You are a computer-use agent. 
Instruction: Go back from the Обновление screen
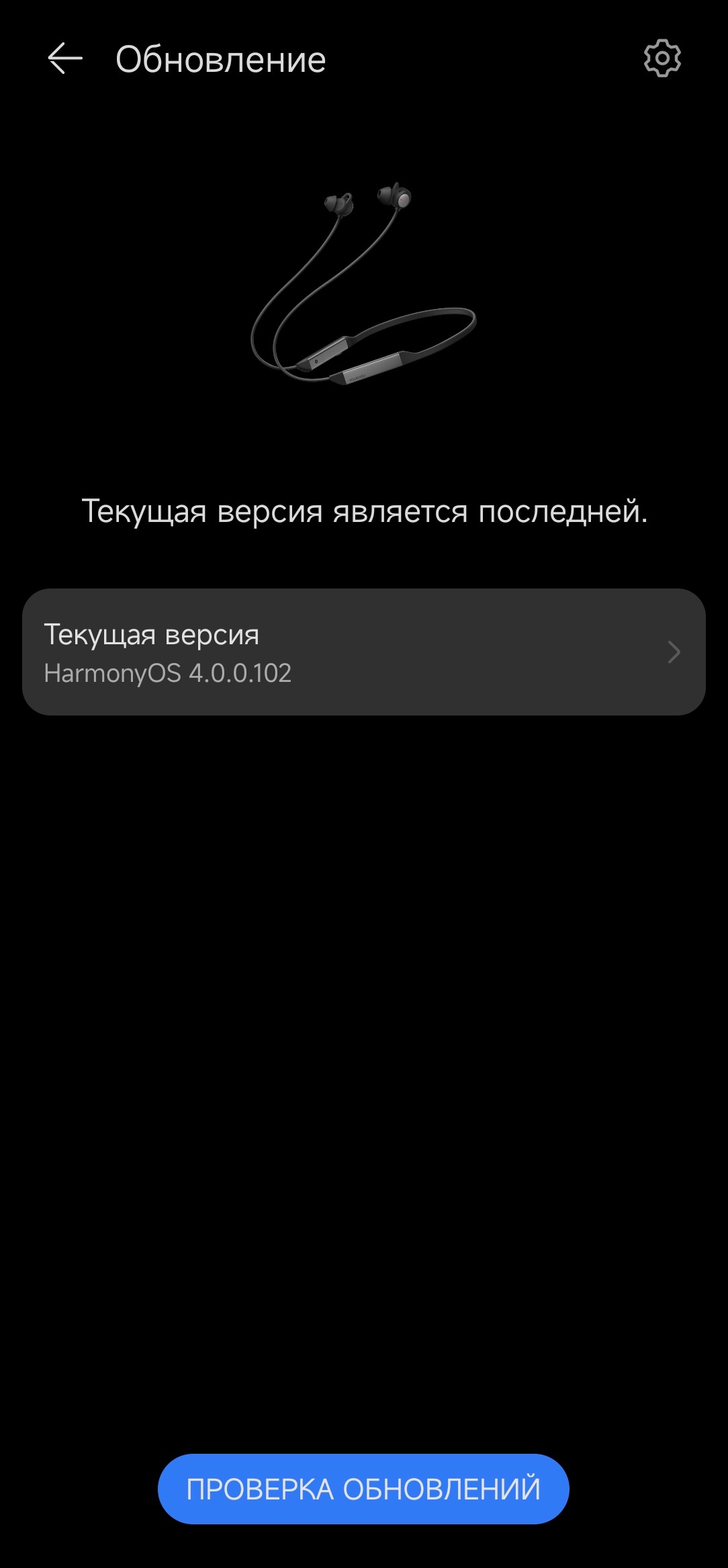(65, 59)
